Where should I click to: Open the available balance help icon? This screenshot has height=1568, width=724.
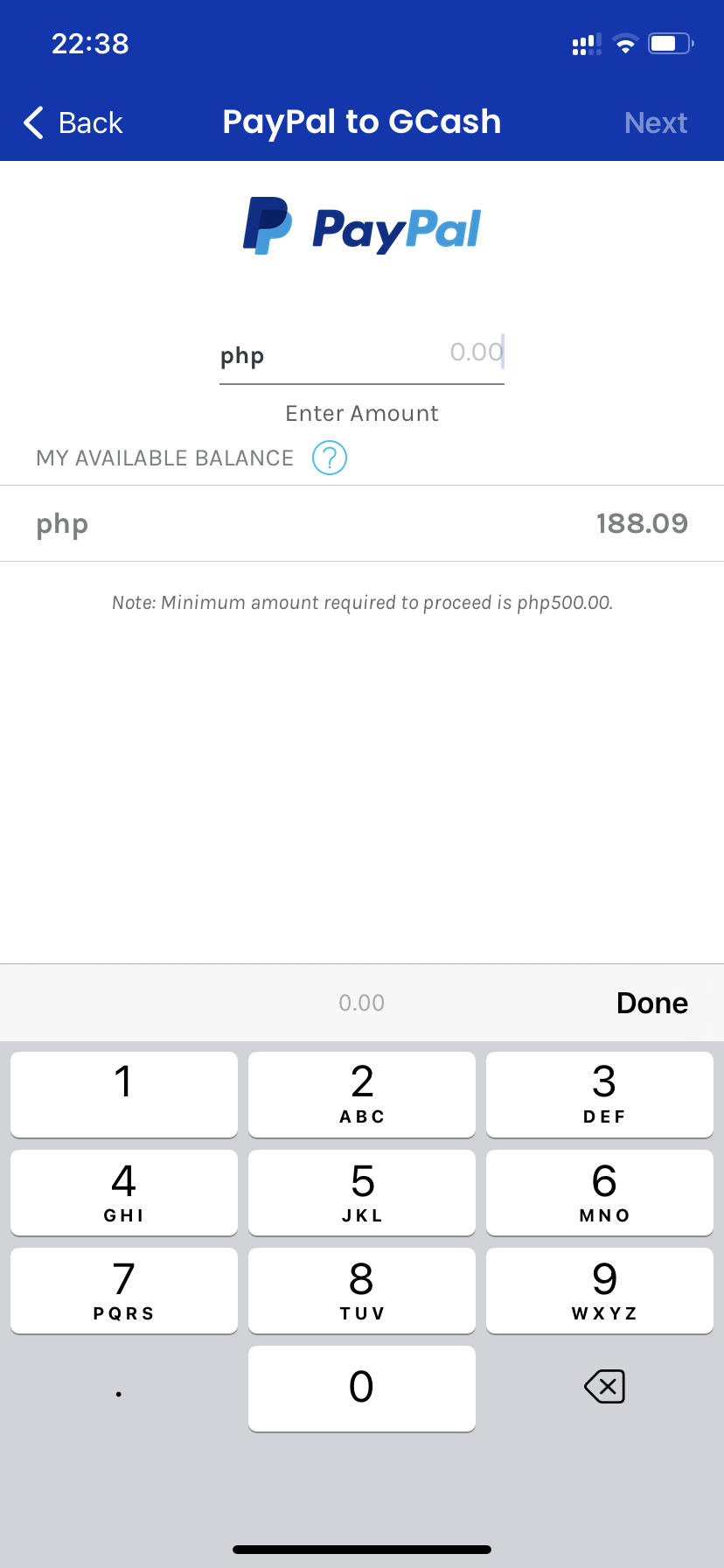pos(330,458)
